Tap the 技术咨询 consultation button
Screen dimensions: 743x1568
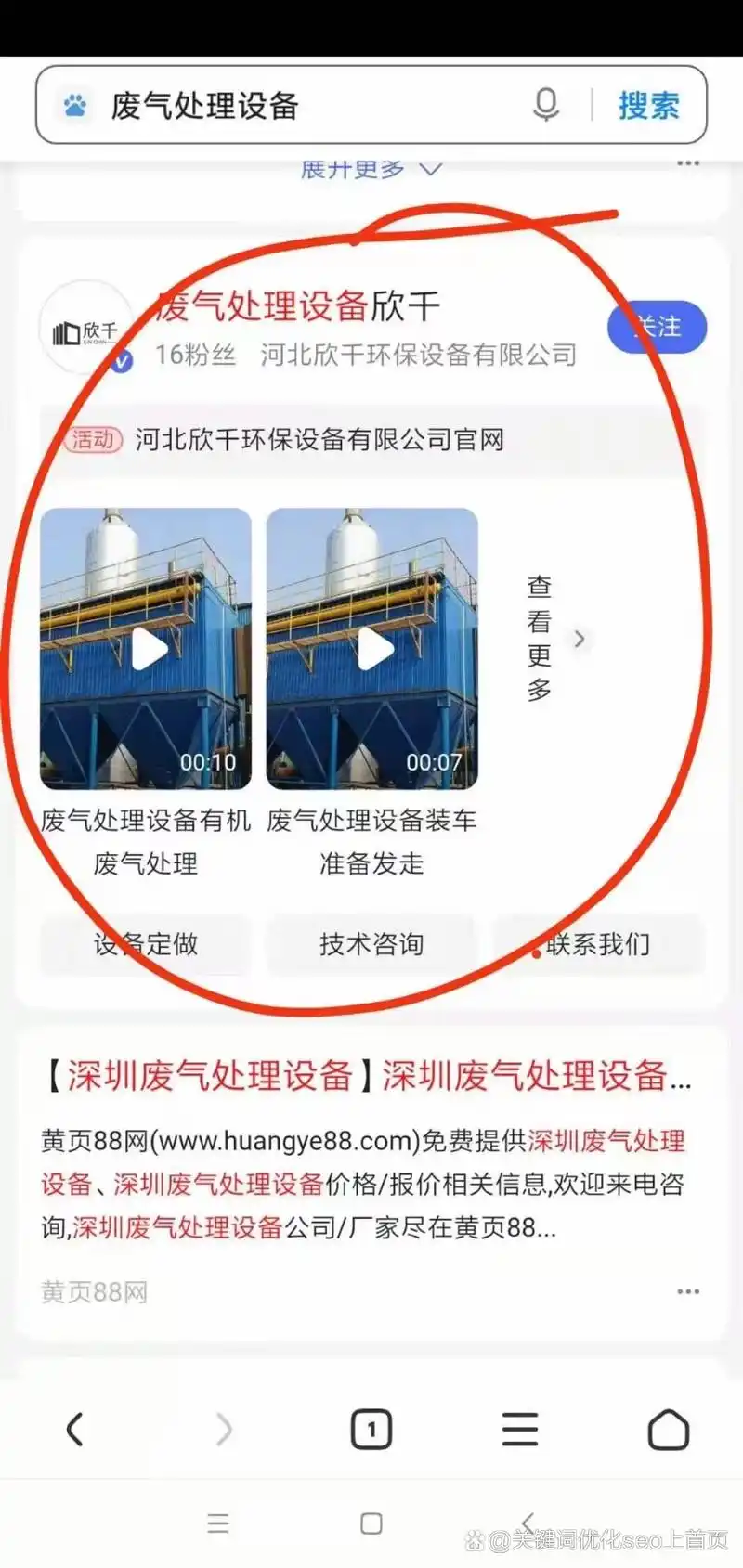(371, 944)
